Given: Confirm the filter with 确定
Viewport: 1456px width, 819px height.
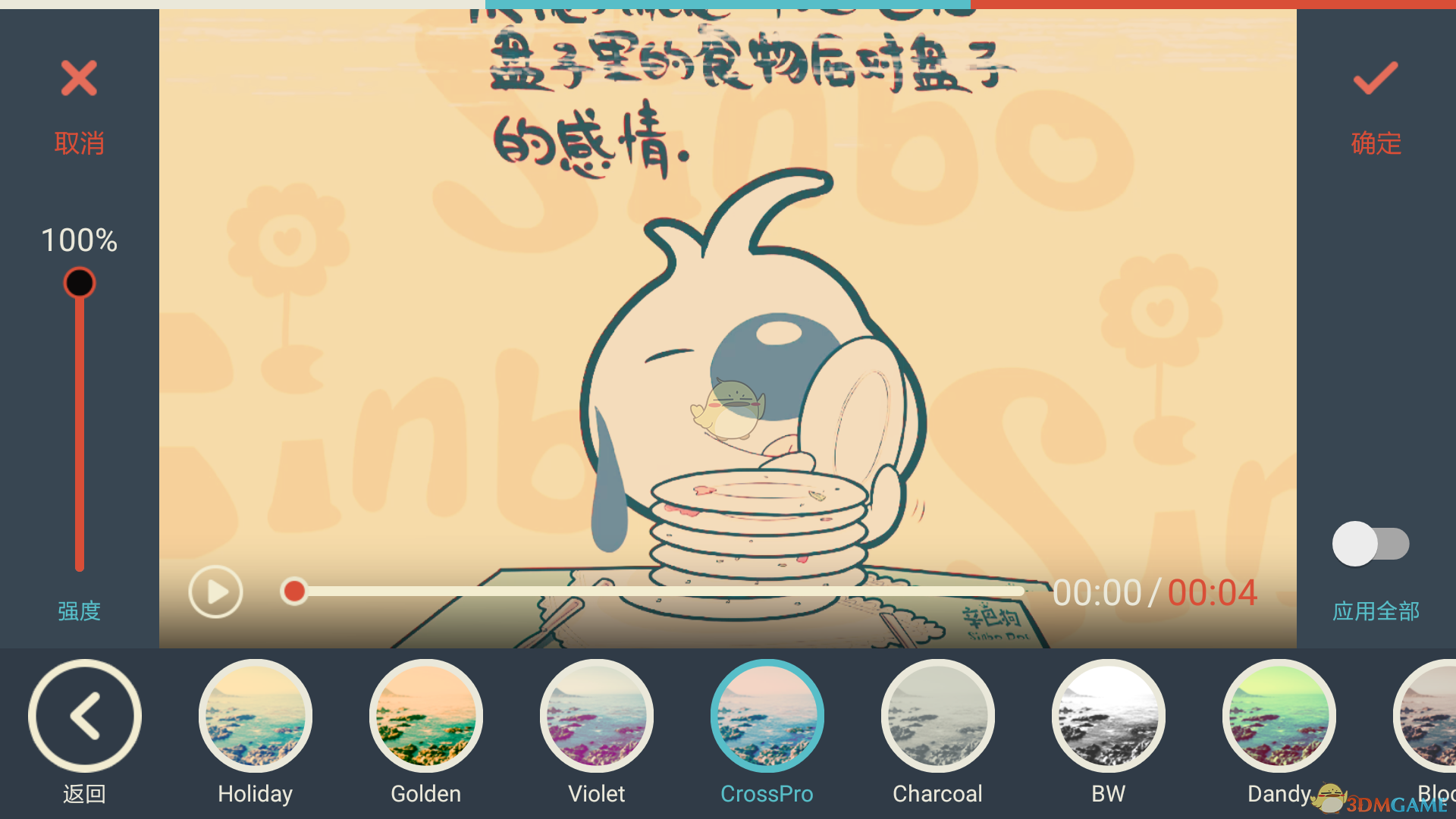Looking at the screenshot, I should 1376,106.
